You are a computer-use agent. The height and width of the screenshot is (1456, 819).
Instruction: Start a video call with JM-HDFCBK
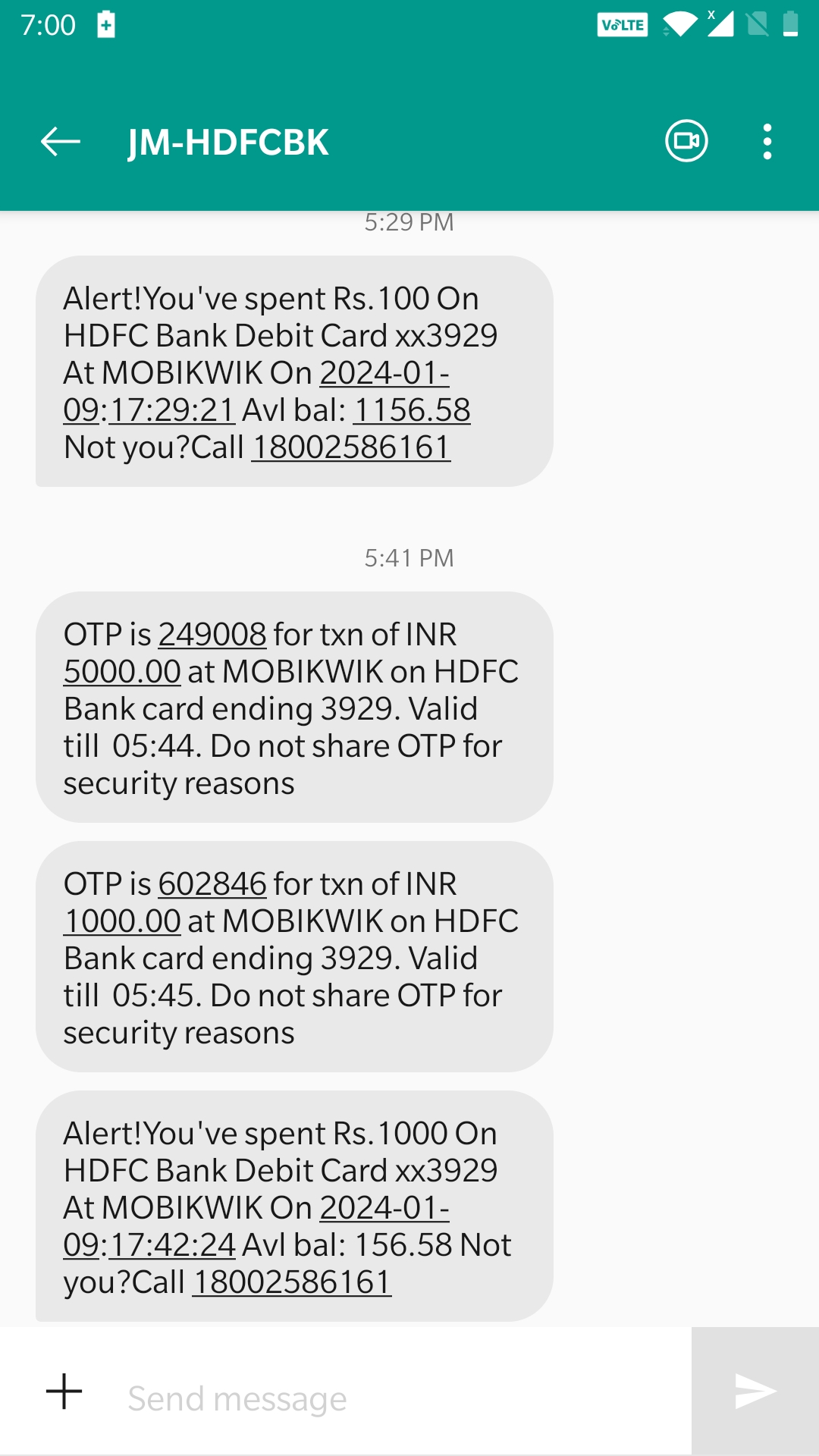pyautogui.click(x=686, y=141)
